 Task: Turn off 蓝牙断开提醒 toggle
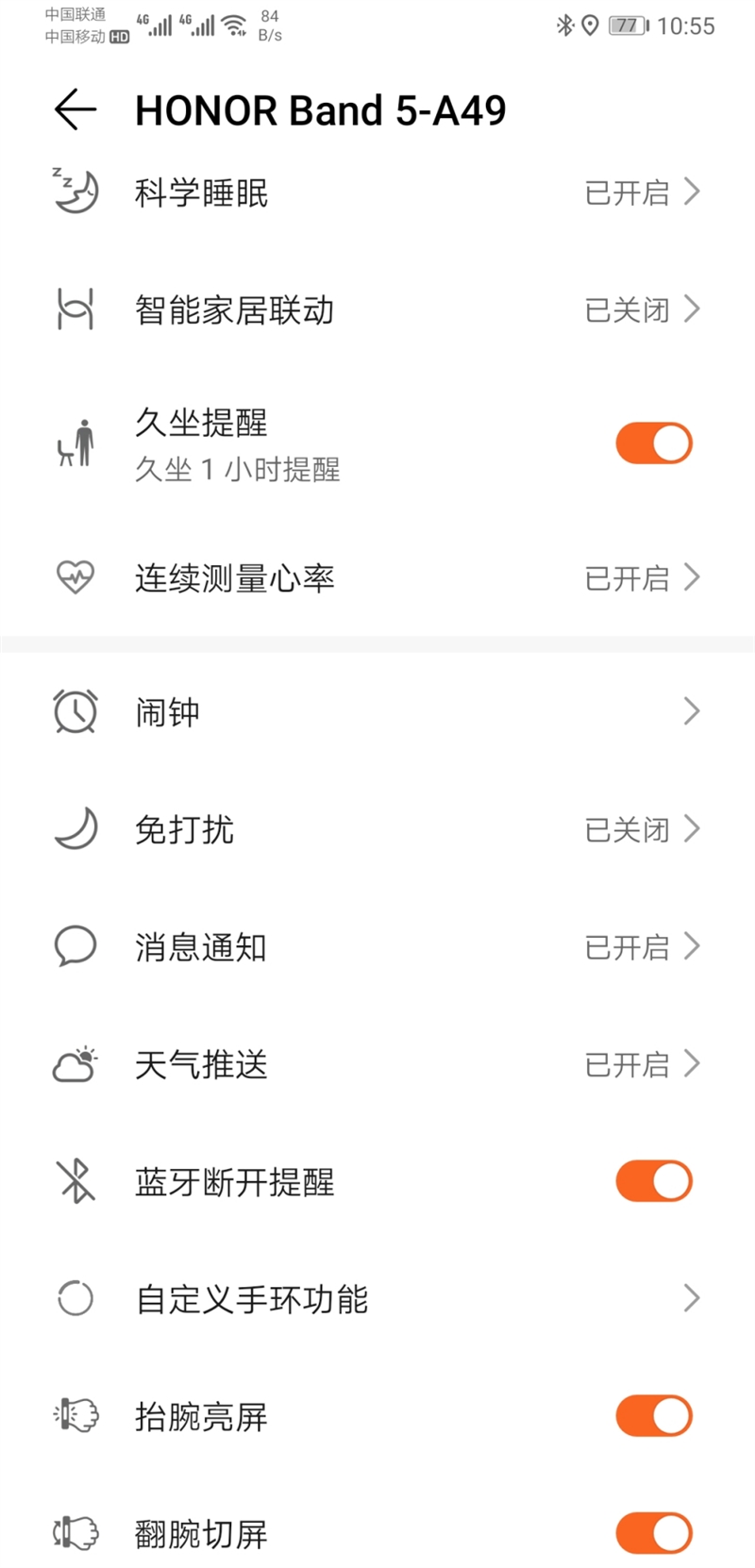653,1180
